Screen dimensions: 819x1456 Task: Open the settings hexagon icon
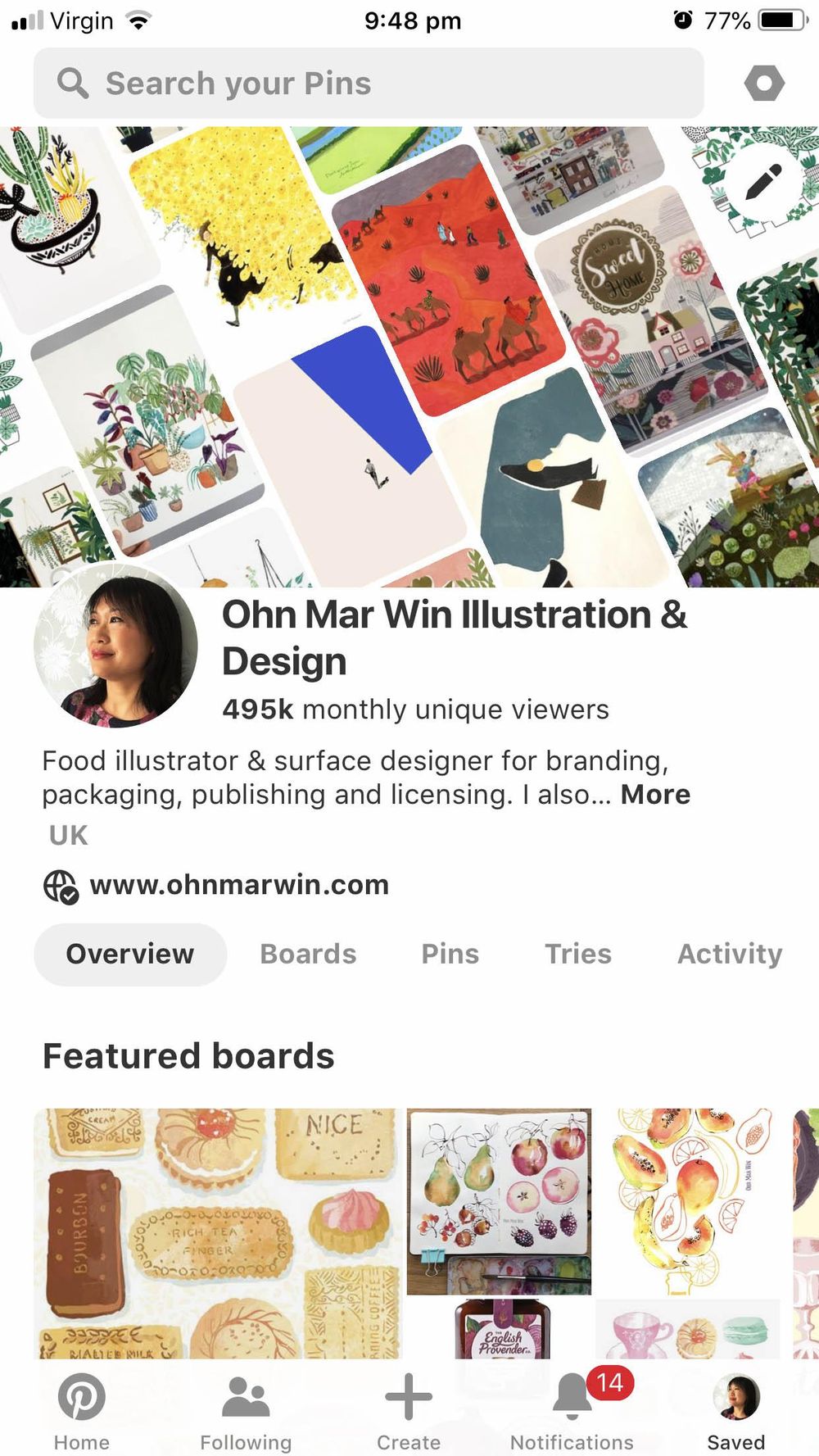tap(764, 83)
